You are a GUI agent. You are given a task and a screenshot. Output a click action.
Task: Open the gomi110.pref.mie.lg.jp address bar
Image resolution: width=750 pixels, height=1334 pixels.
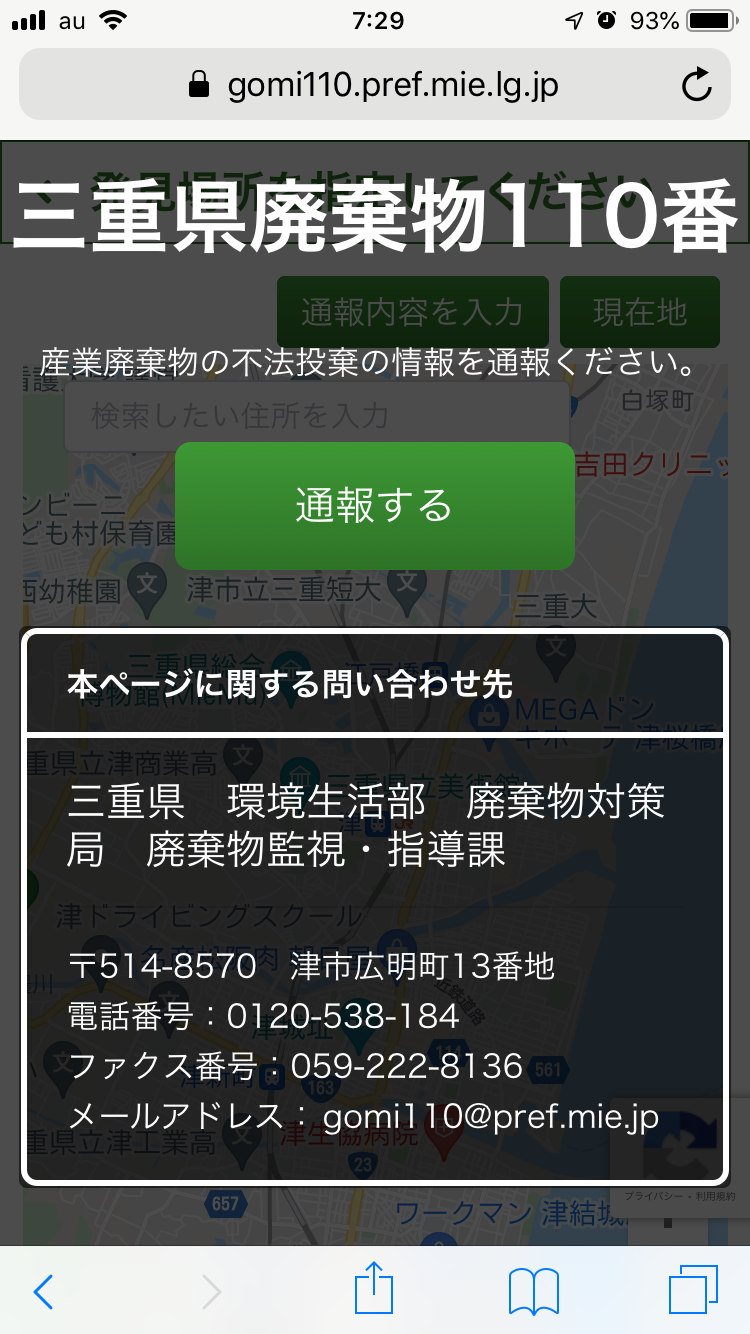tap(372, 86)
